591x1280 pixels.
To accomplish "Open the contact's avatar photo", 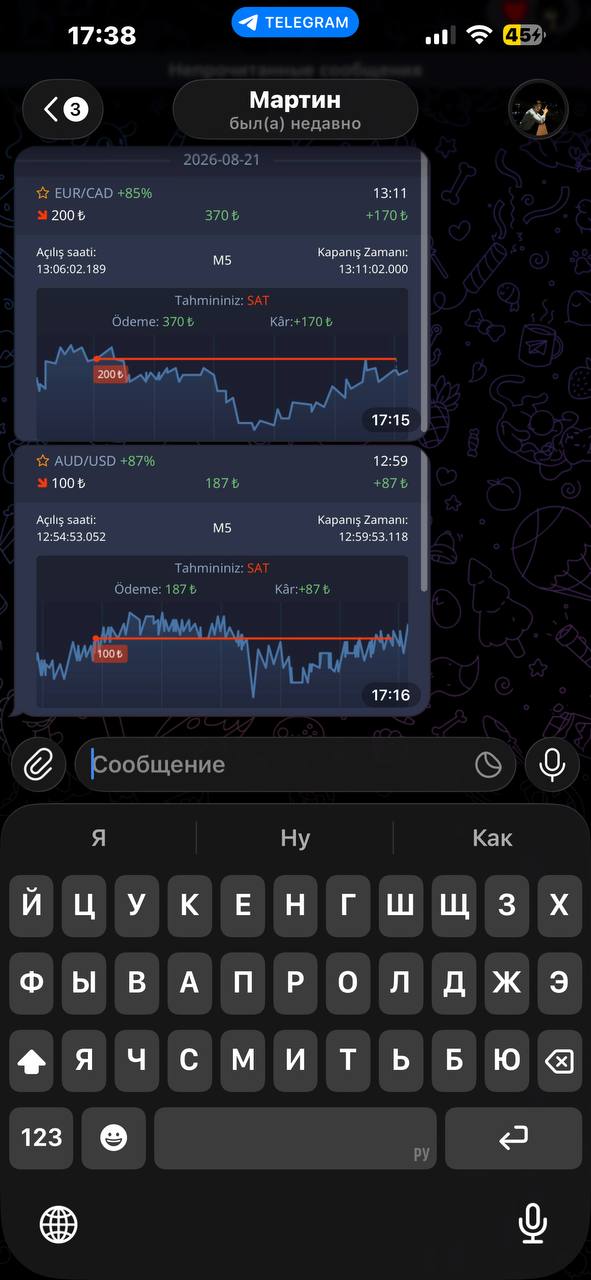I will [538, 109].
